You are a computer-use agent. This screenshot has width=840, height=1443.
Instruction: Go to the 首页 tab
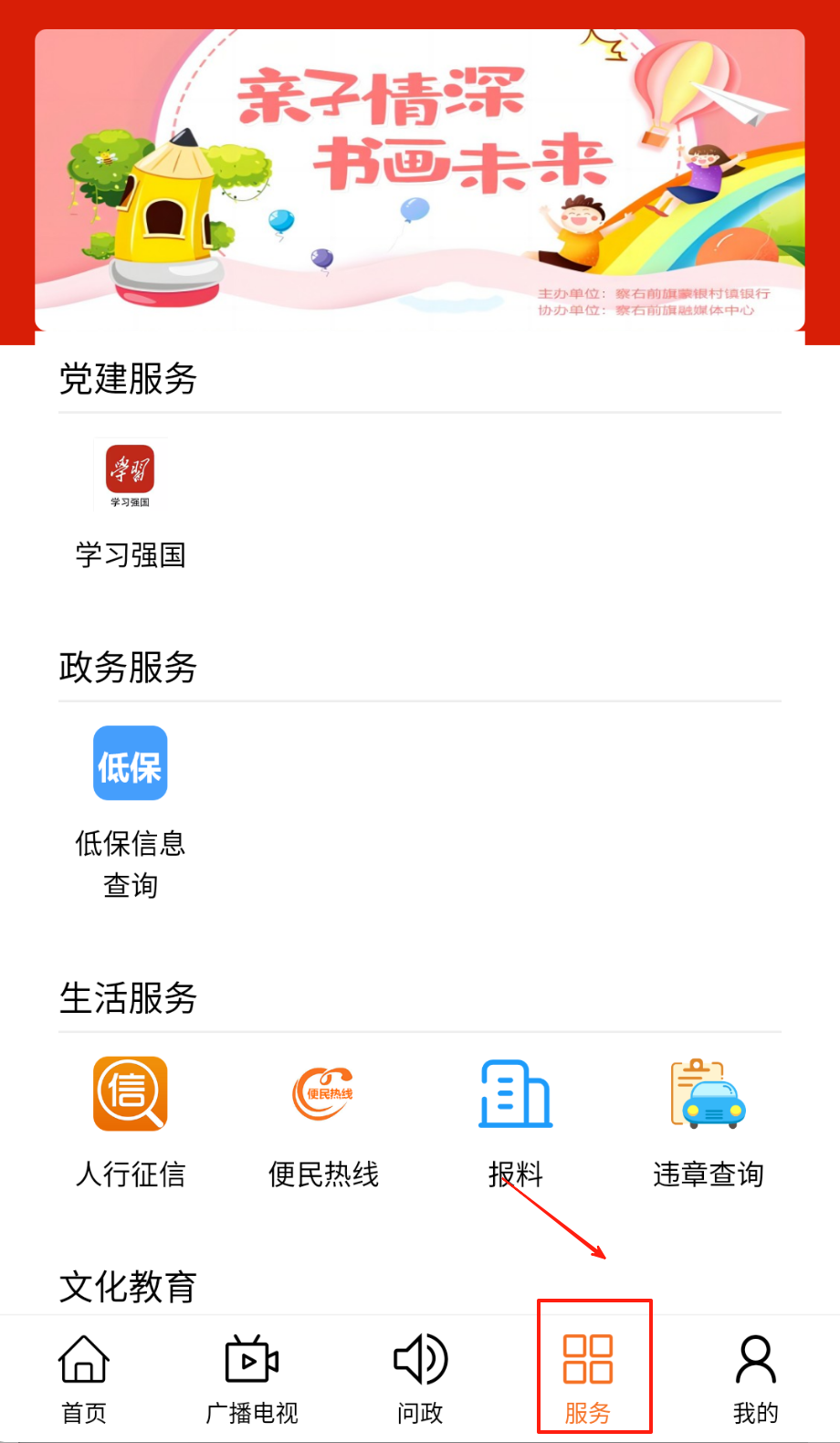point(84,1378)
